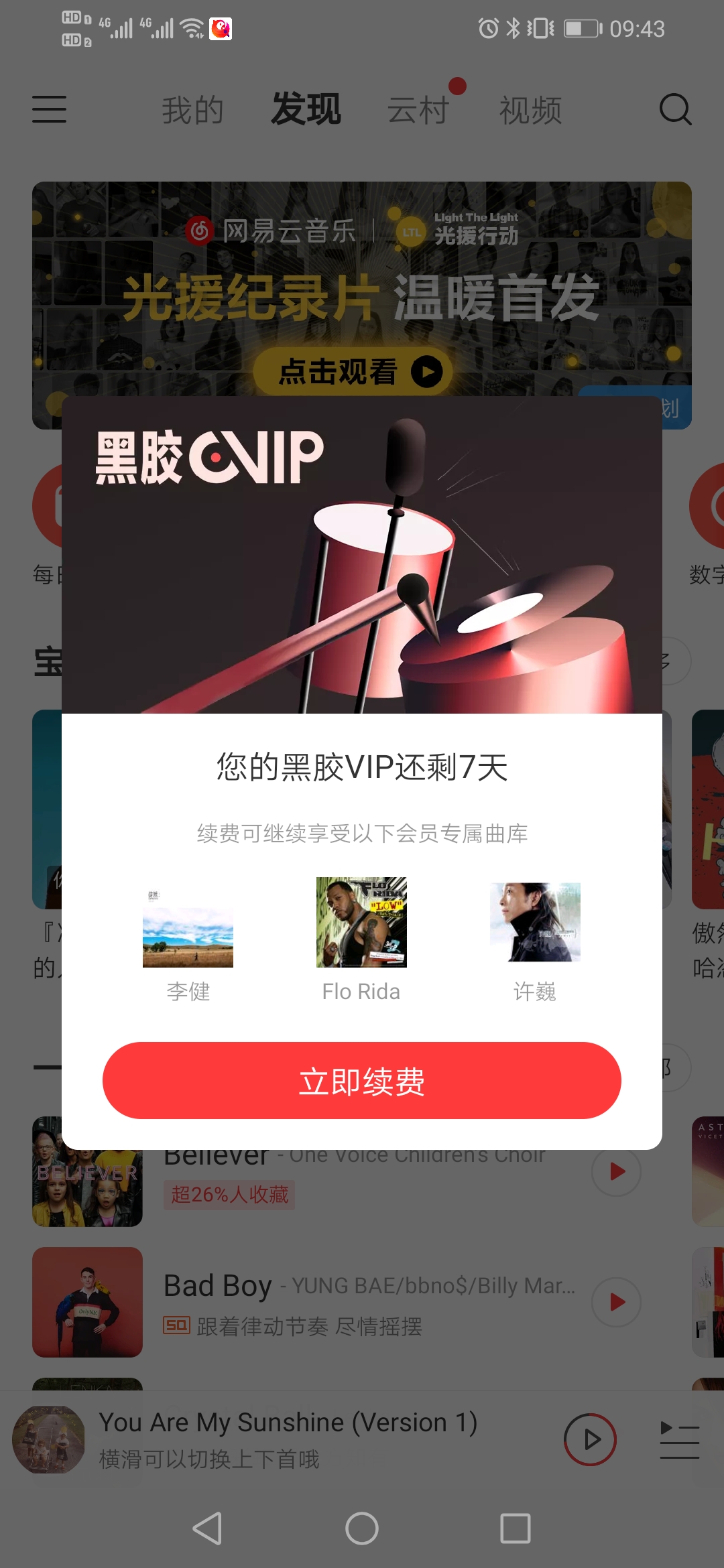Select the 发现 tab
Screen dimensions: 724x1568
306,109
